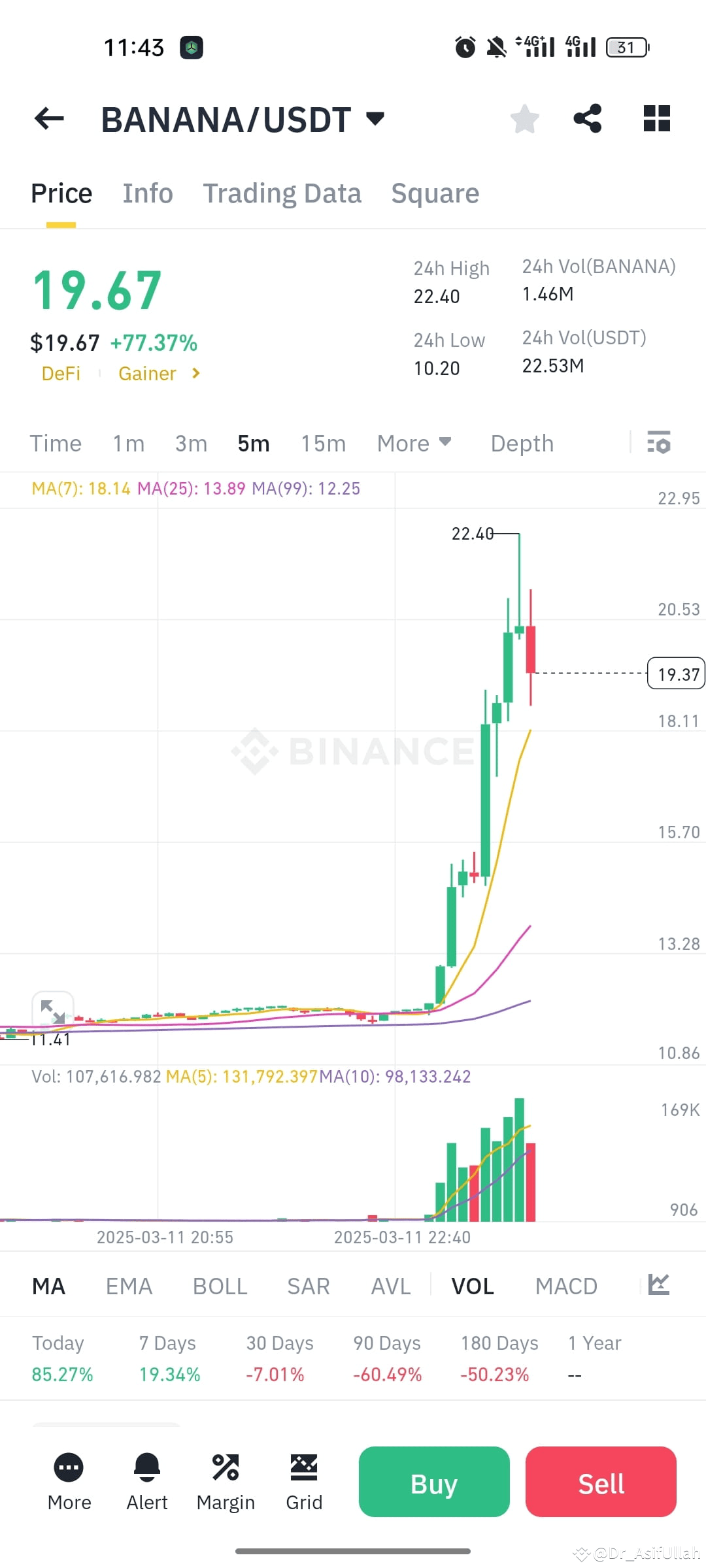Switch chart timeframe to 15m
Screen dimensions: 706x1568
[323, 443]
